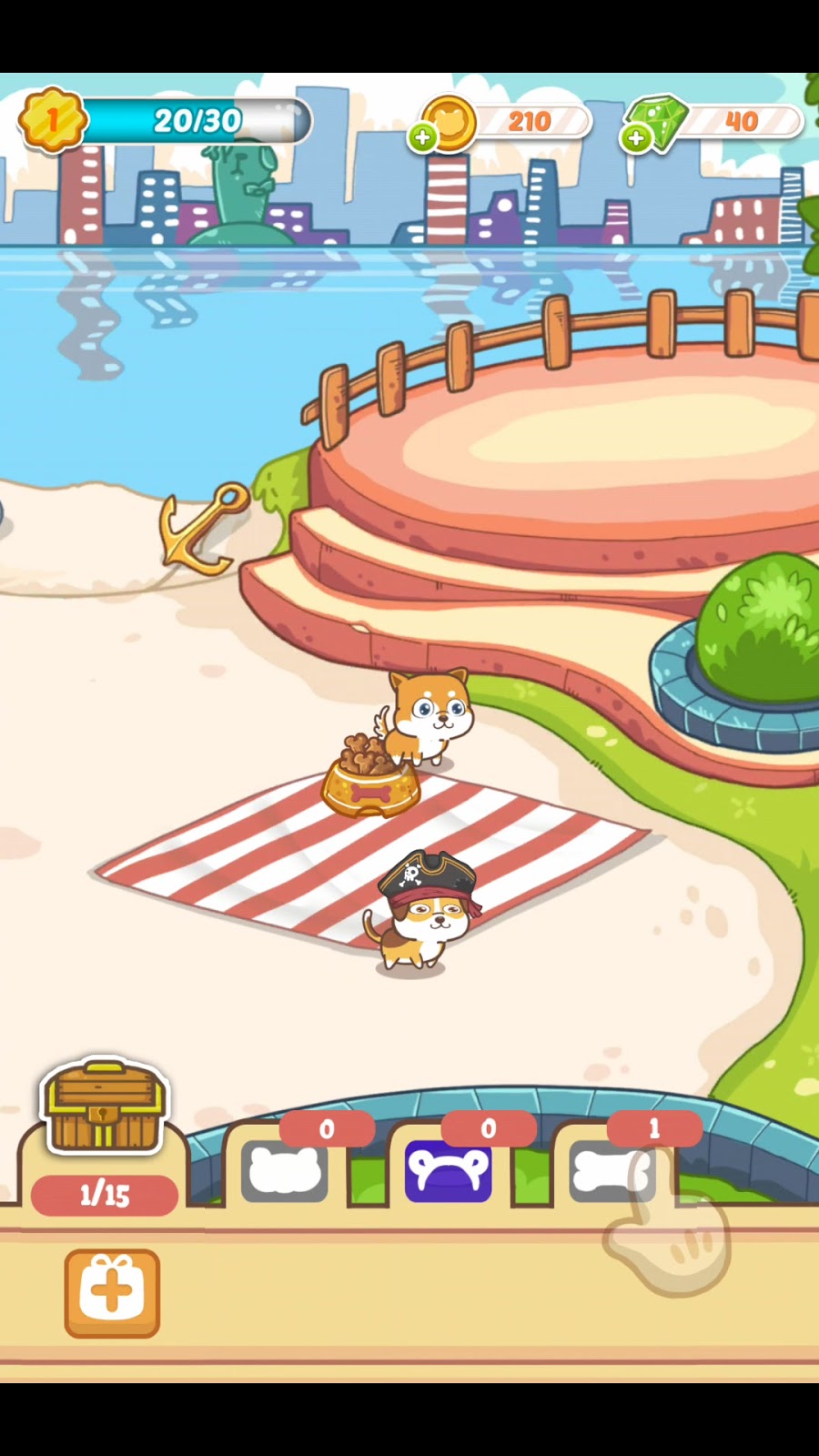This screenshot has width=819, height=1456.
Task: Open the orange gift plus button
Action: coord(112,1292)
